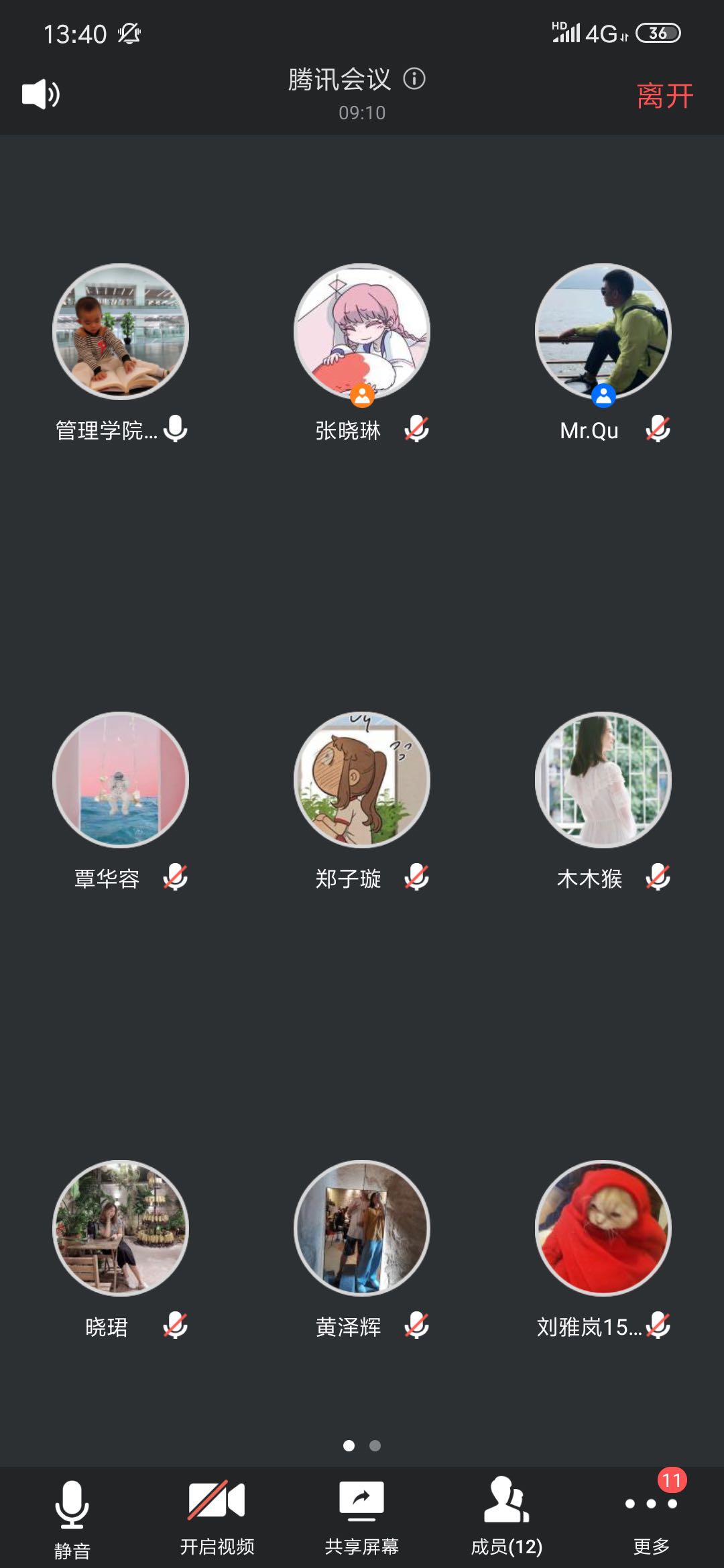The image size is (724, 1568).
Task: Tap 离开 to leave the meeting
Action: [664, 96]
